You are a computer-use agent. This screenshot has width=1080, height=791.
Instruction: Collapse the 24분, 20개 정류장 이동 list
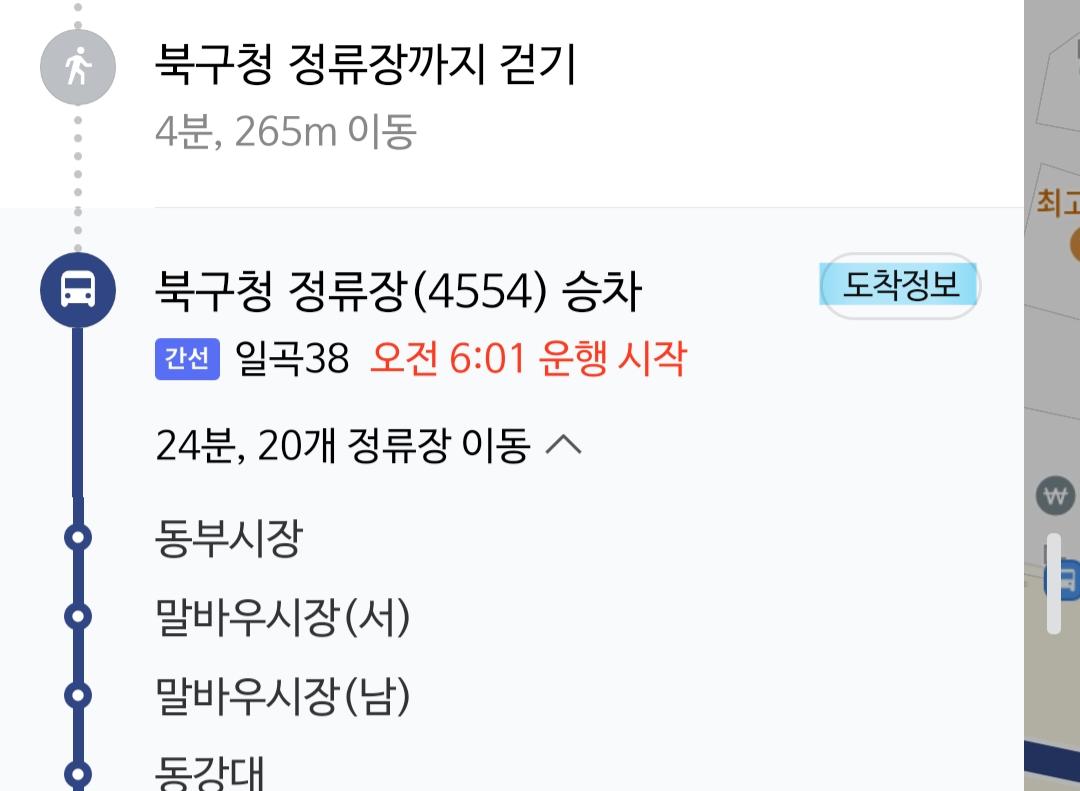coord(564,446)
